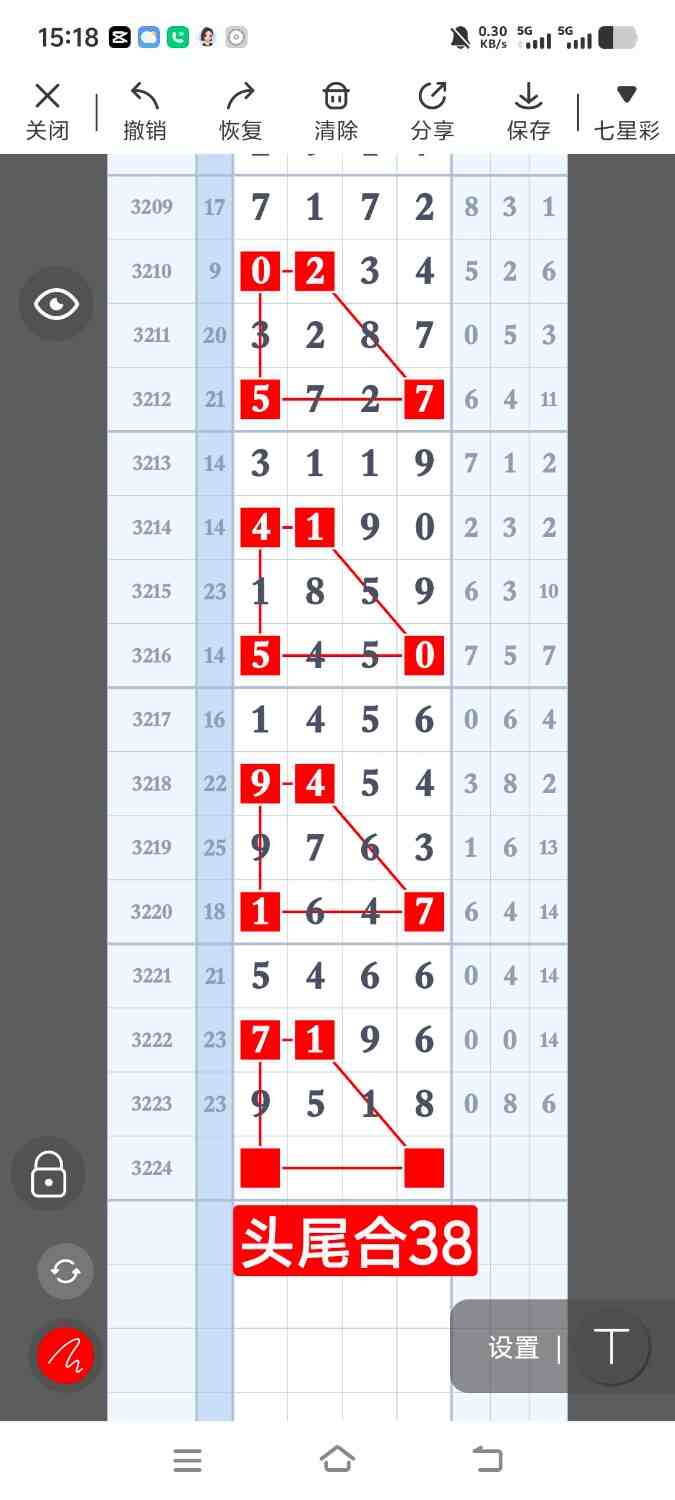Toggle visibility with the eye icon
The image size is (675, 1500).
(56, 304)
